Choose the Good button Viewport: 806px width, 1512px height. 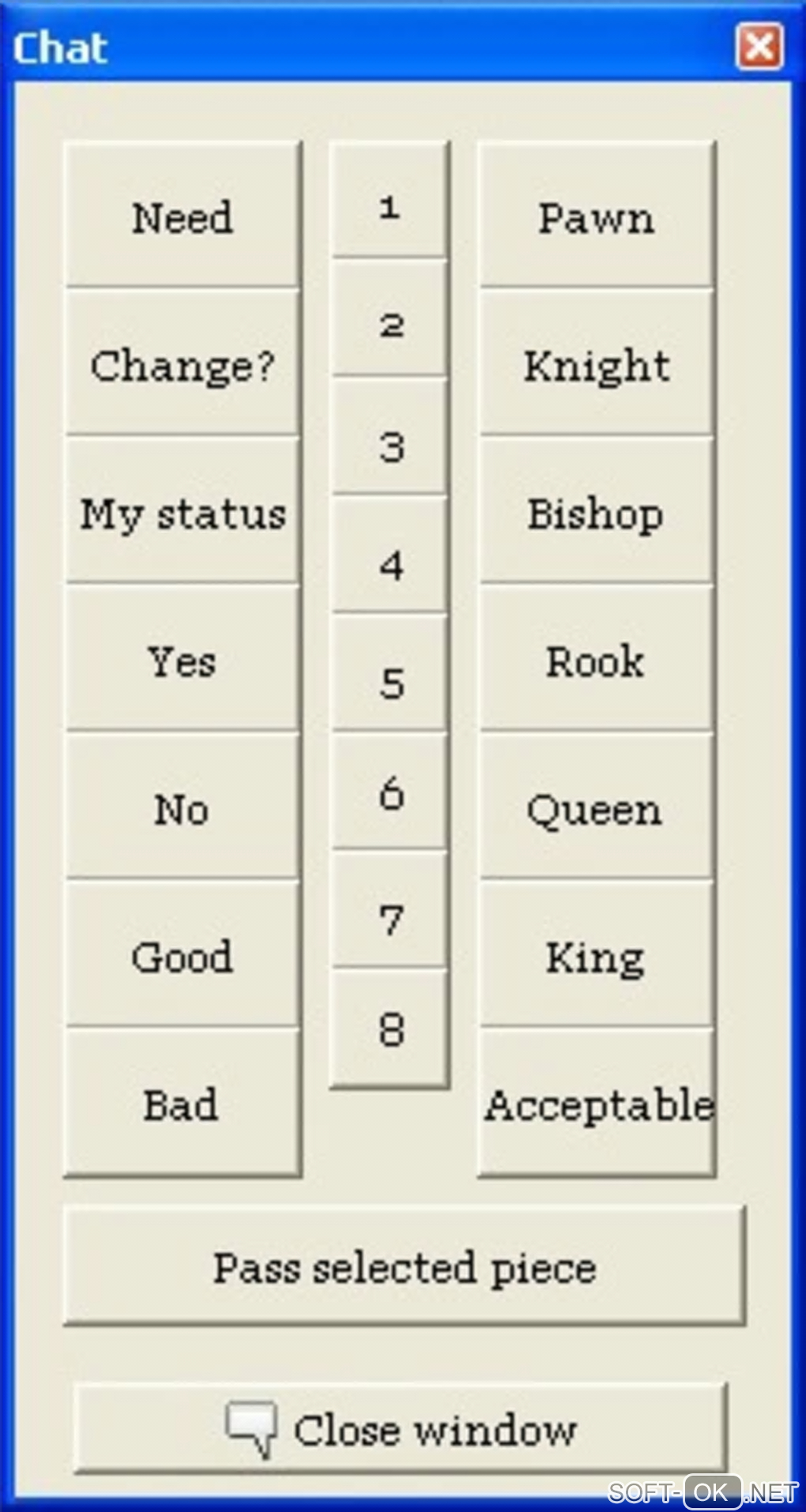183,956
